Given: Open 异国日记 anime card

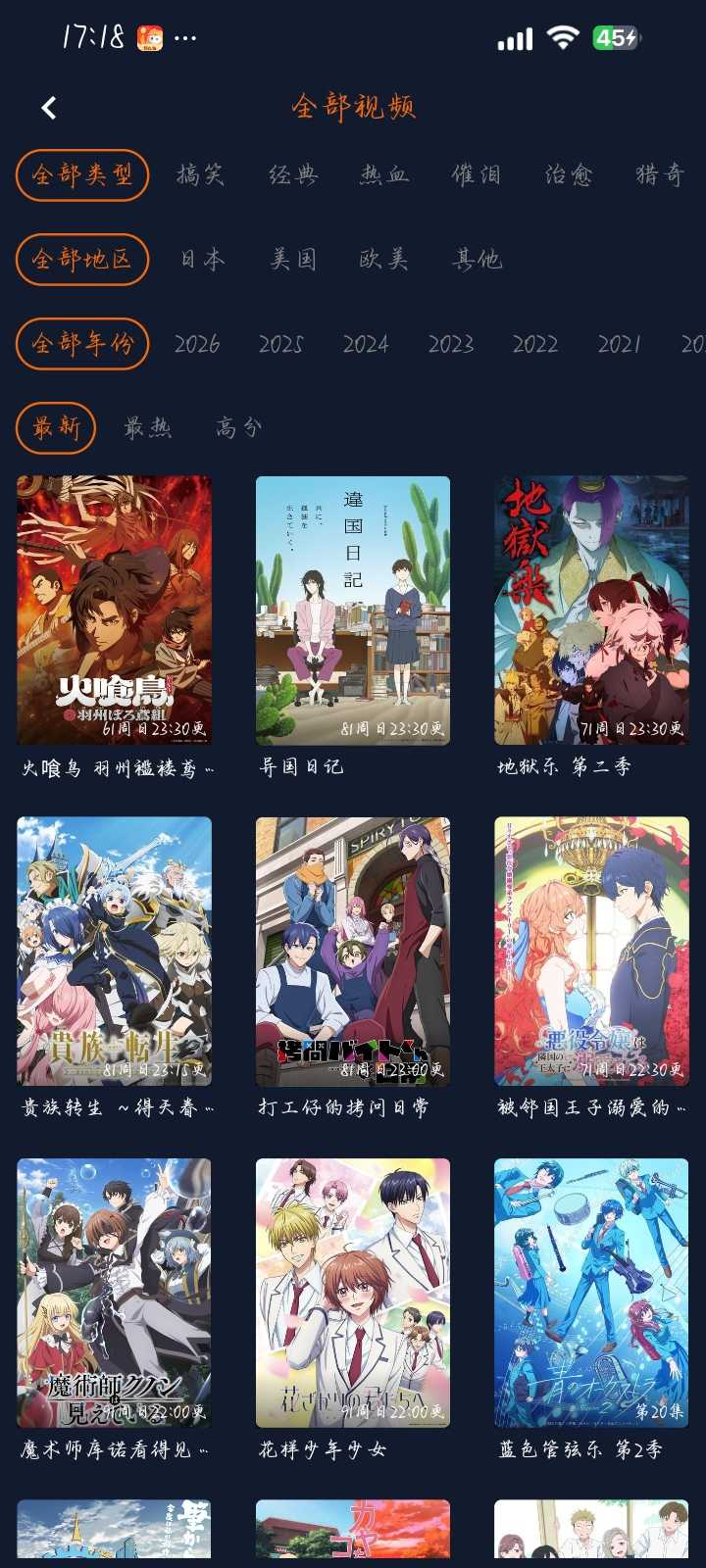Looking at the screenshot, I should pyautogui.click(x=353, y=611).
